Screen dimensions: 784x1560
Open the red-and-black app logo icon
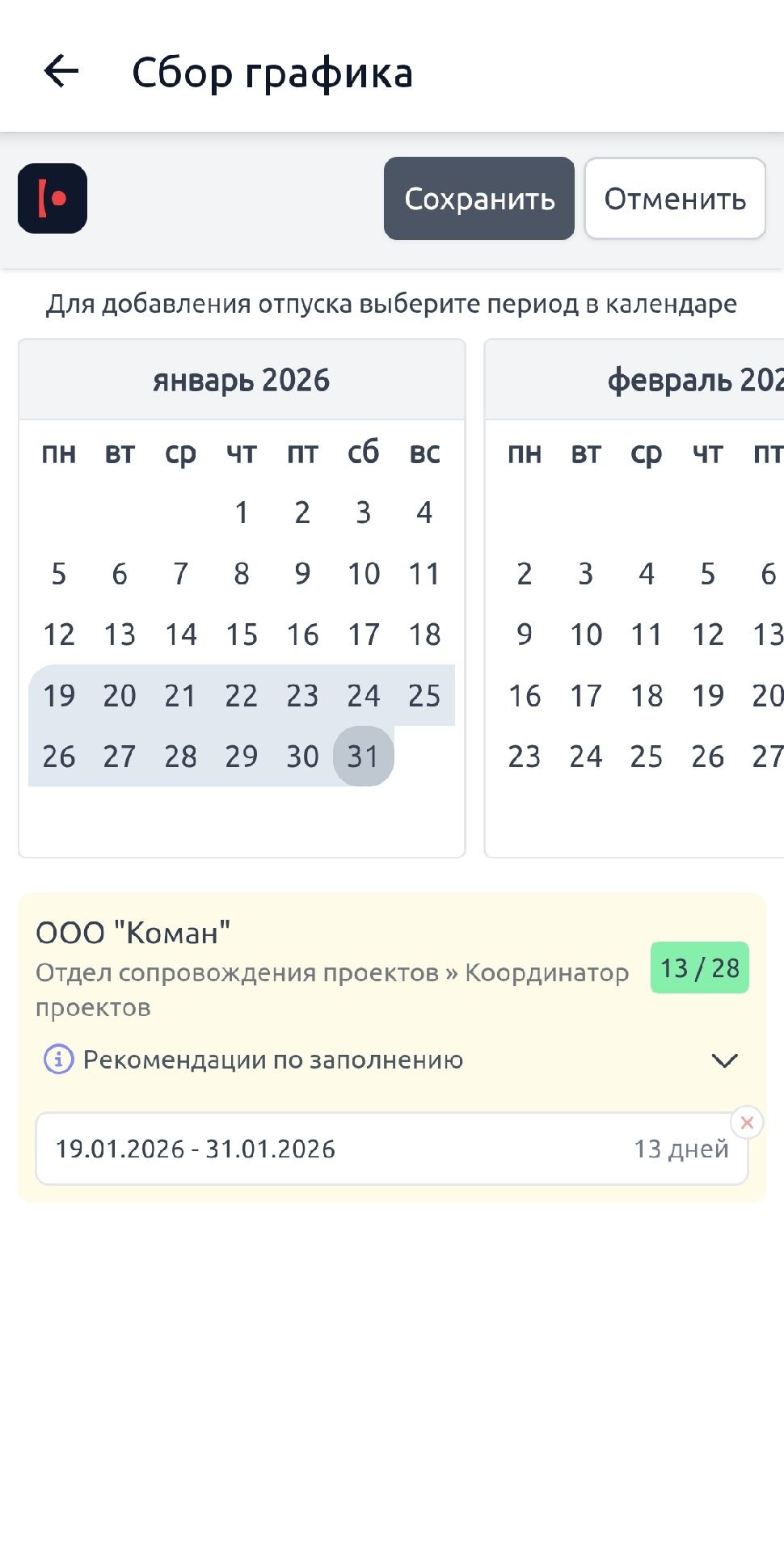point(53,199)
